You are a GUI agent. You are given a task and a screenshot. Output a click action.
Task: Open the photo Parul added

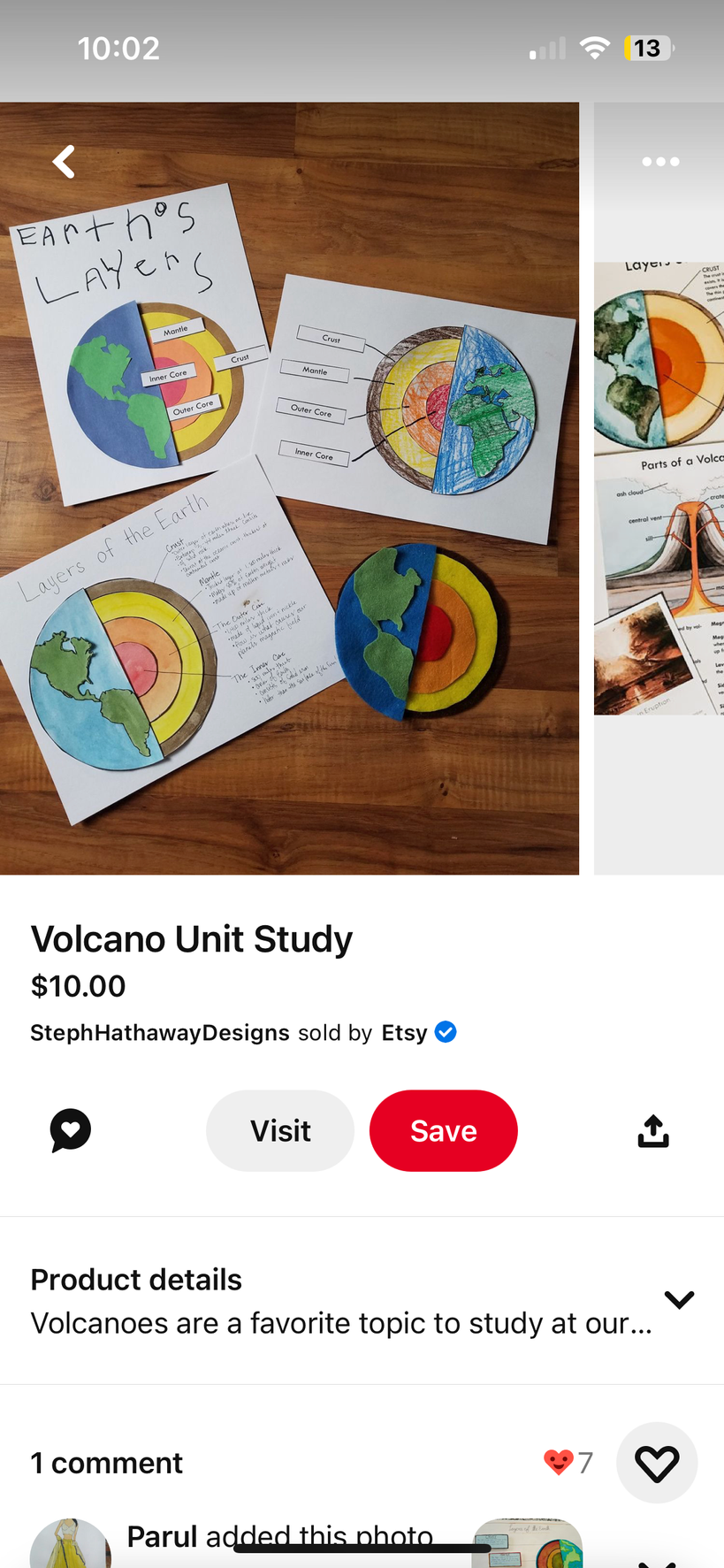pos(528,1543)
